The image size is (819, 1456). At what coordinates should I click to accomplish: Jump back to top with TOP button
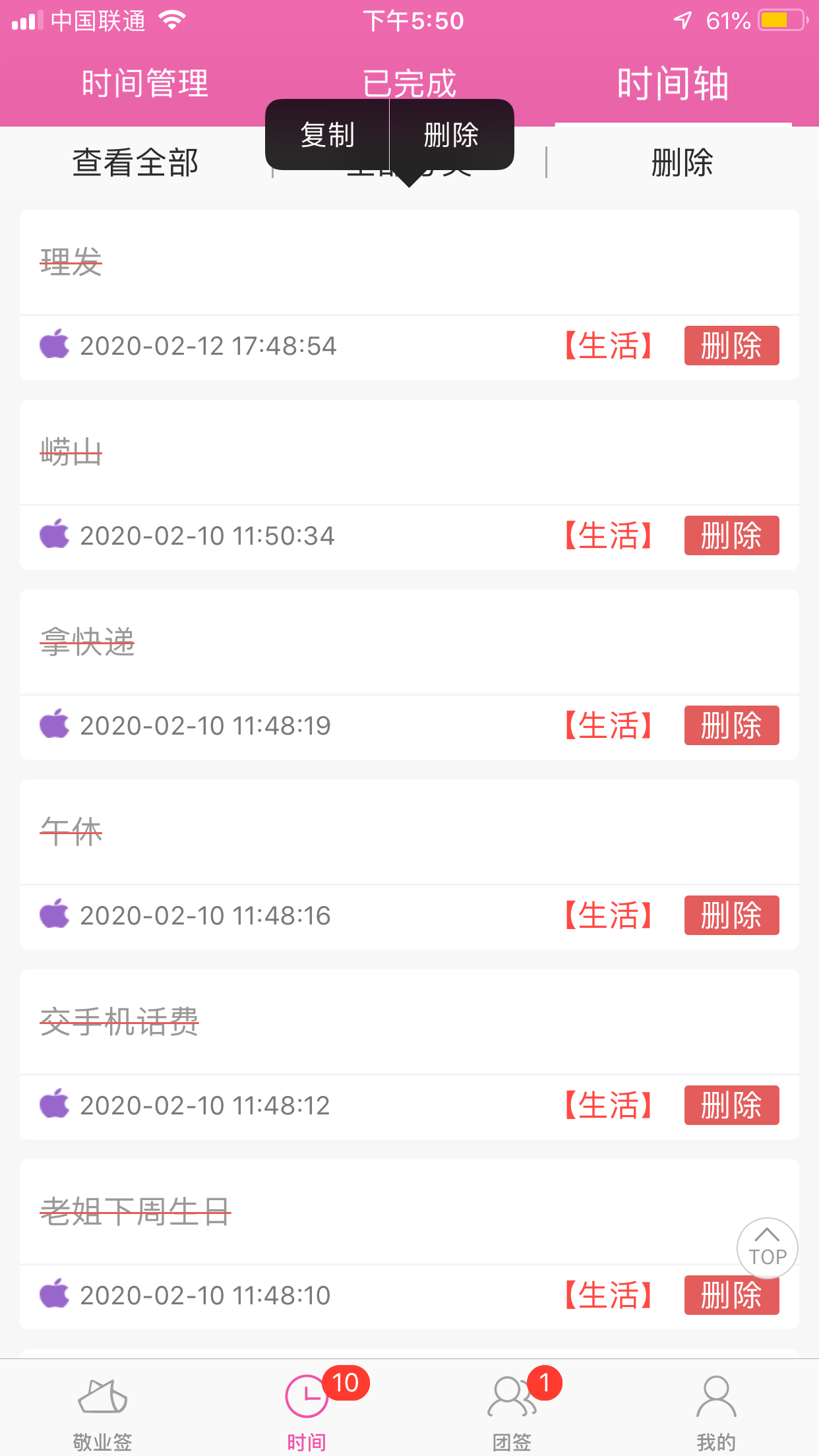click(768, 1248)
